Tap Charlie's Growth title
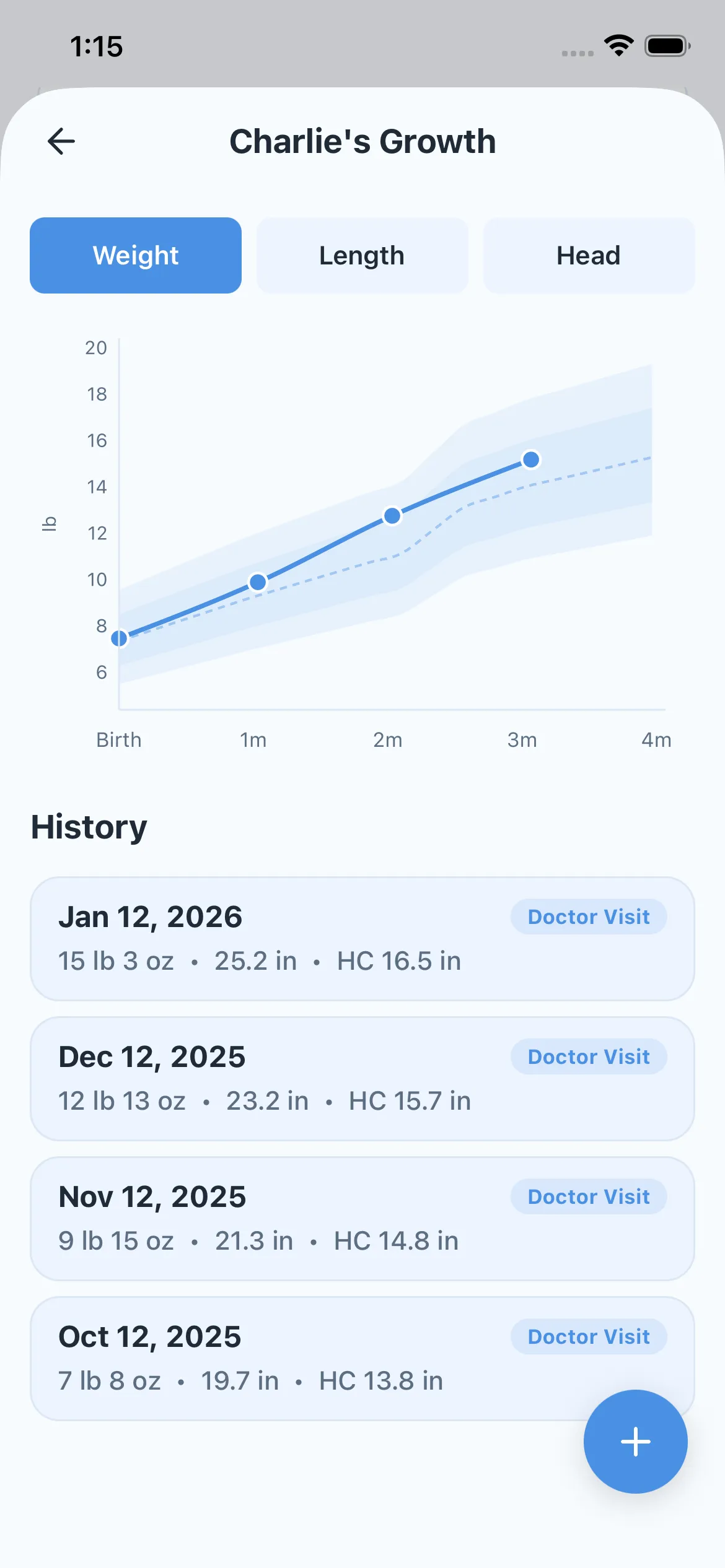725x1568 pixels. 362,141
